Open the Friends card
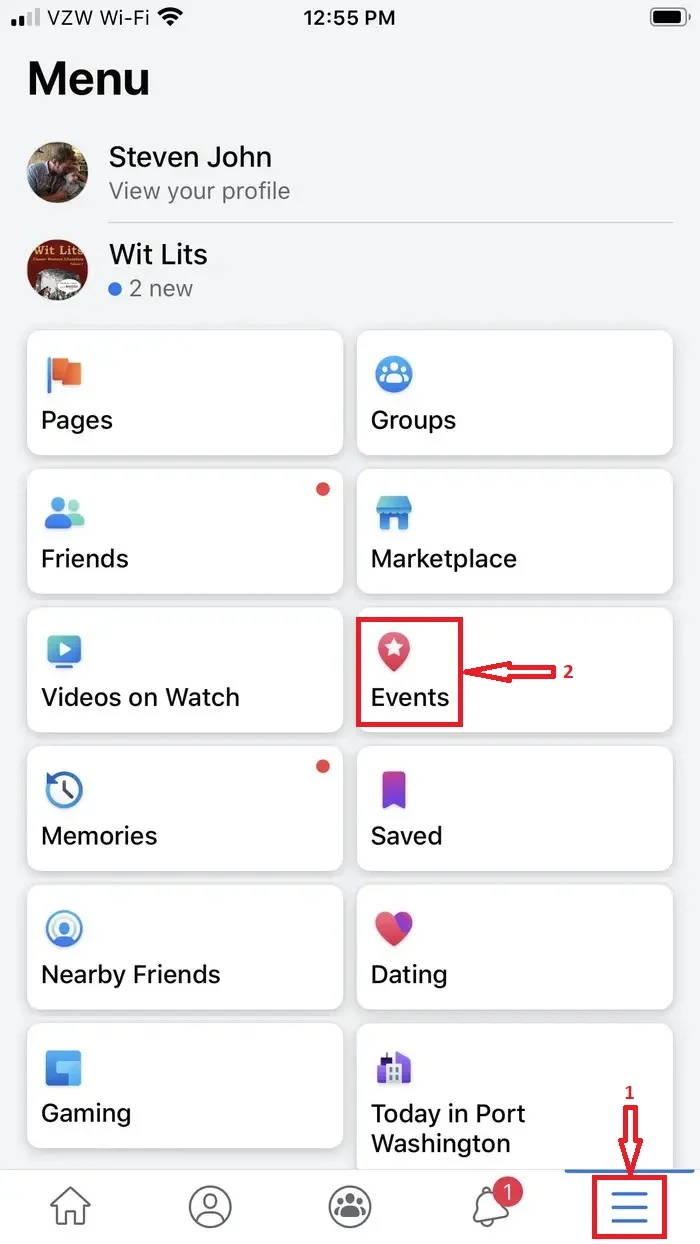 point(185,531)
